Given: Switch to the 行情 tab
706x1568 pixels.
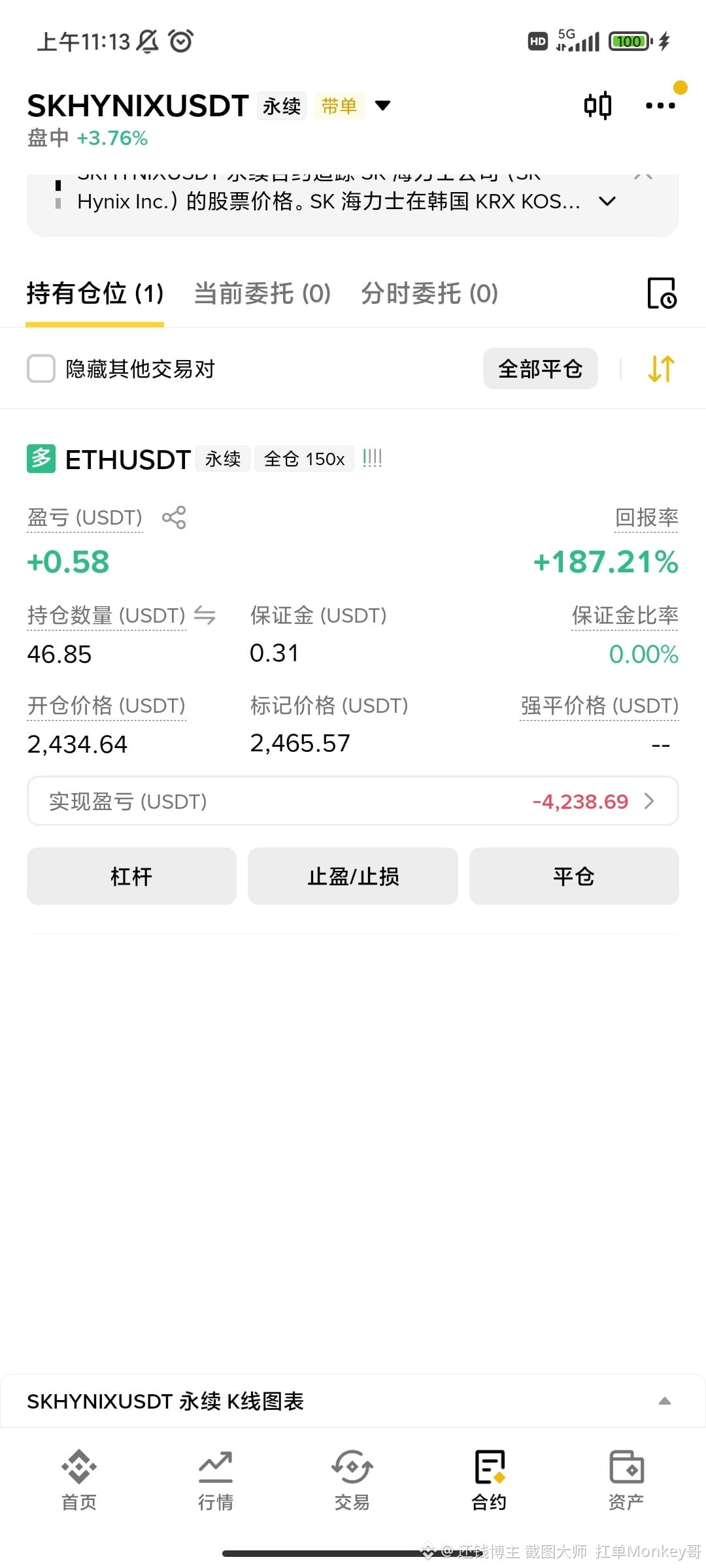Looking at the screenshot, I should tap(216, 1480).
